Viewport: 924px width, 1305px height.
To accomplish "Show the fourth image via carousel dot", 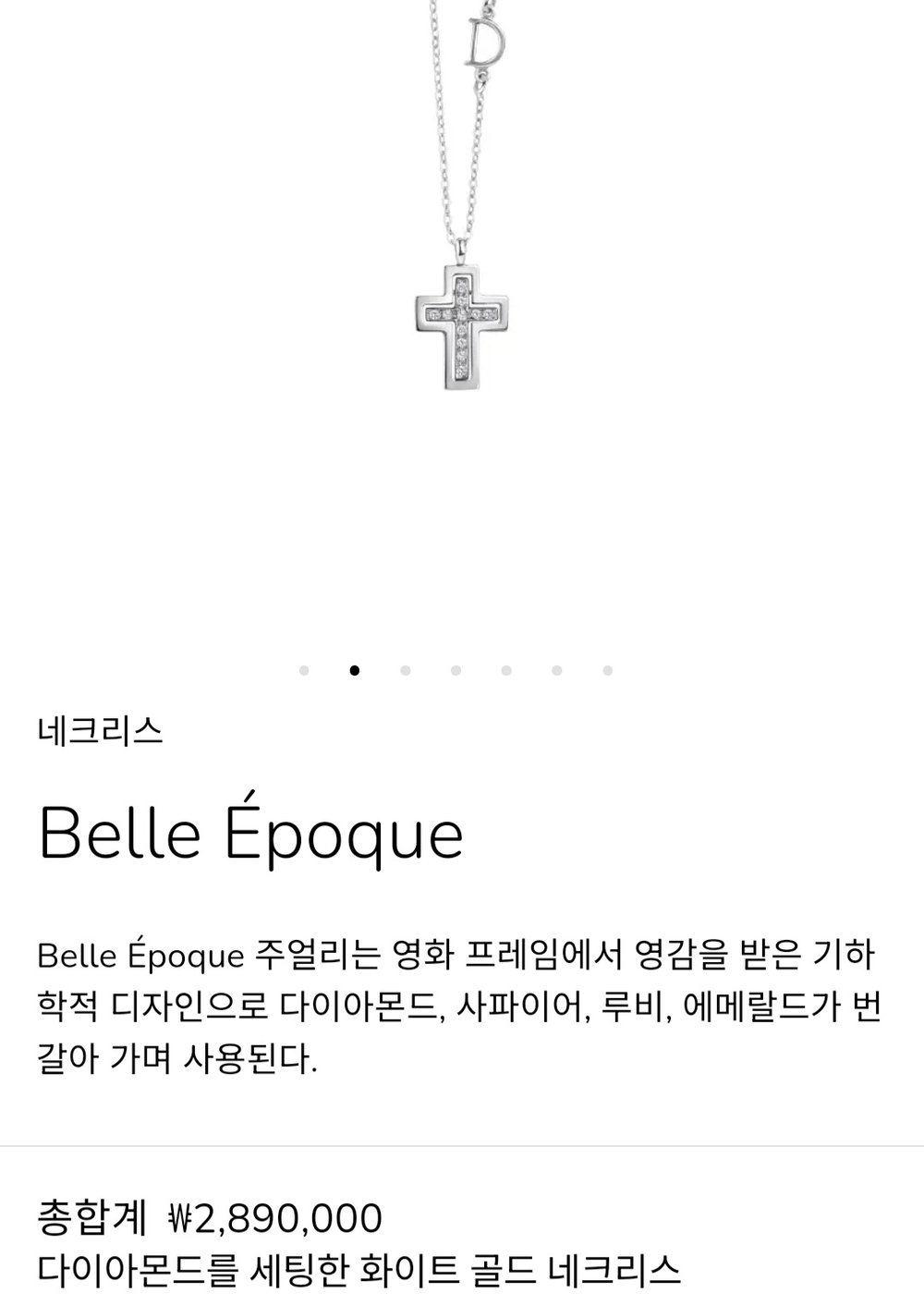I will pos(456,671).
